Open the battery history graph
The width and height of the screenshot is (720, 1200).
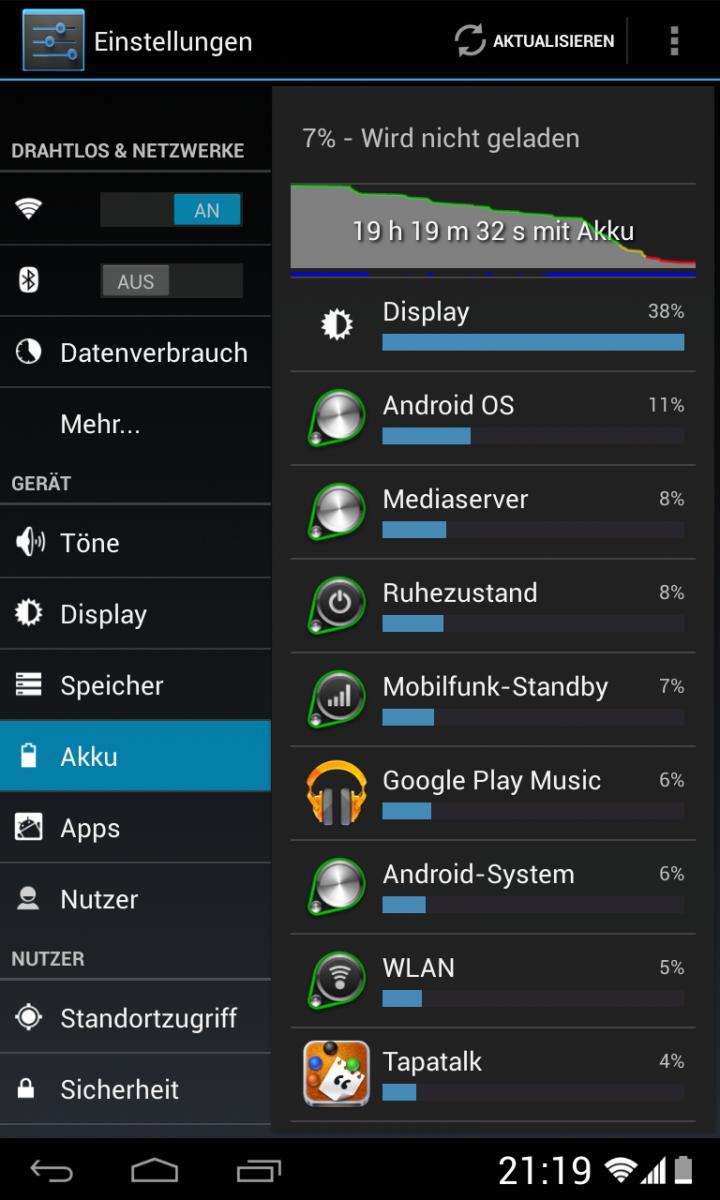coord(493,230)
